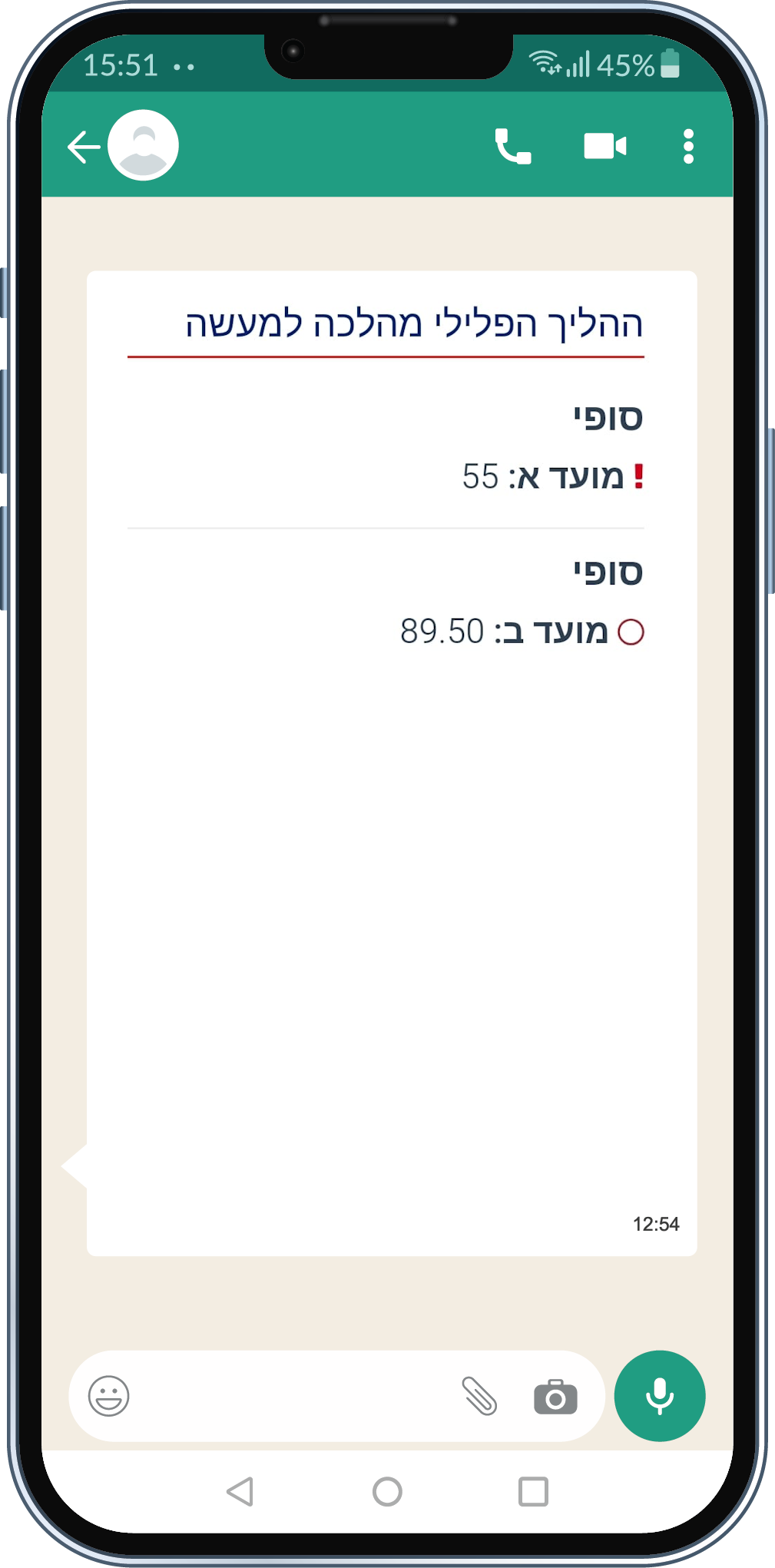The width and height of the screenshot is (775, 1568).
Task: Start a voice call
Action: [x=512, y=146]
